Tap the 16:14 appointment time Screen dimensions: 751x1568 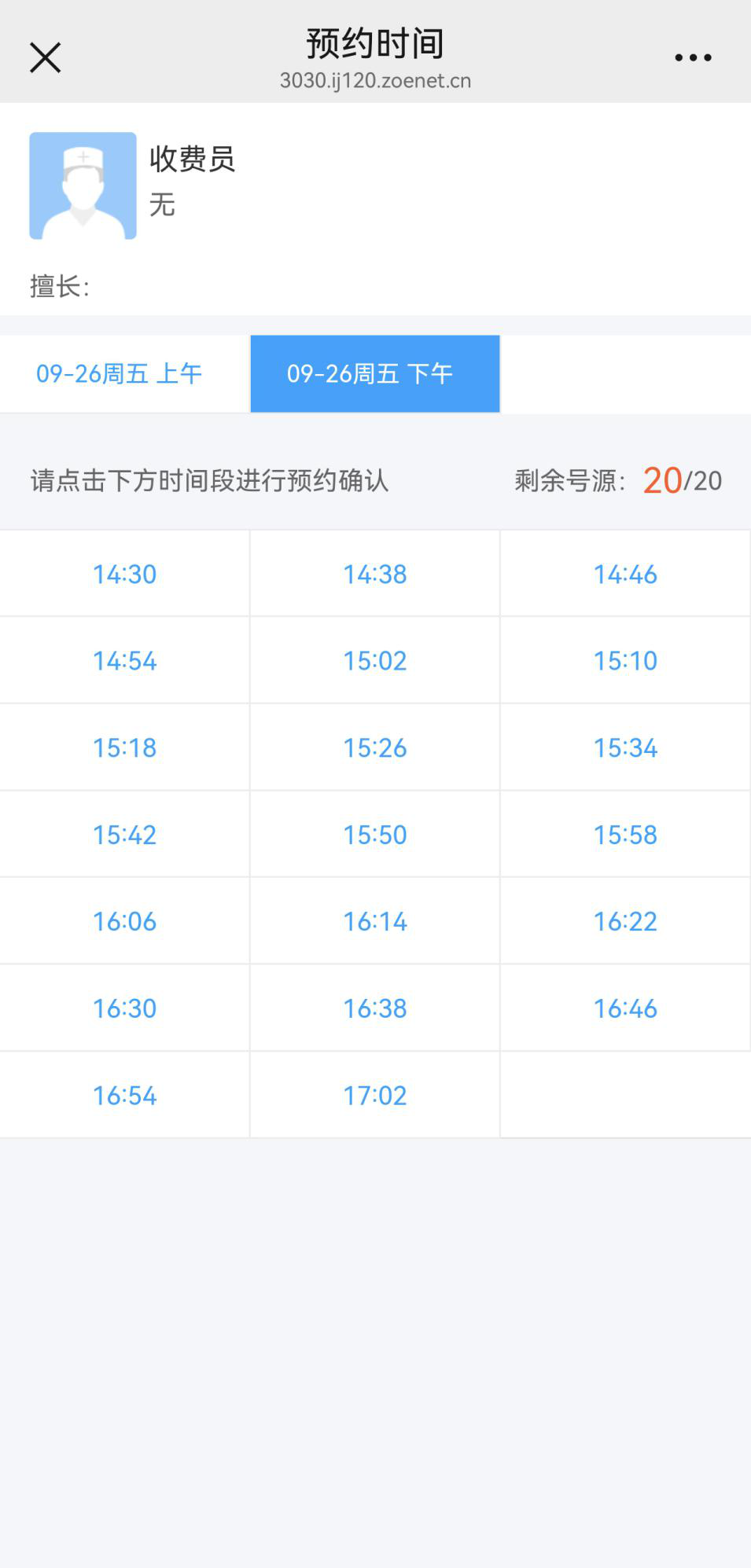tap(374, 922)
